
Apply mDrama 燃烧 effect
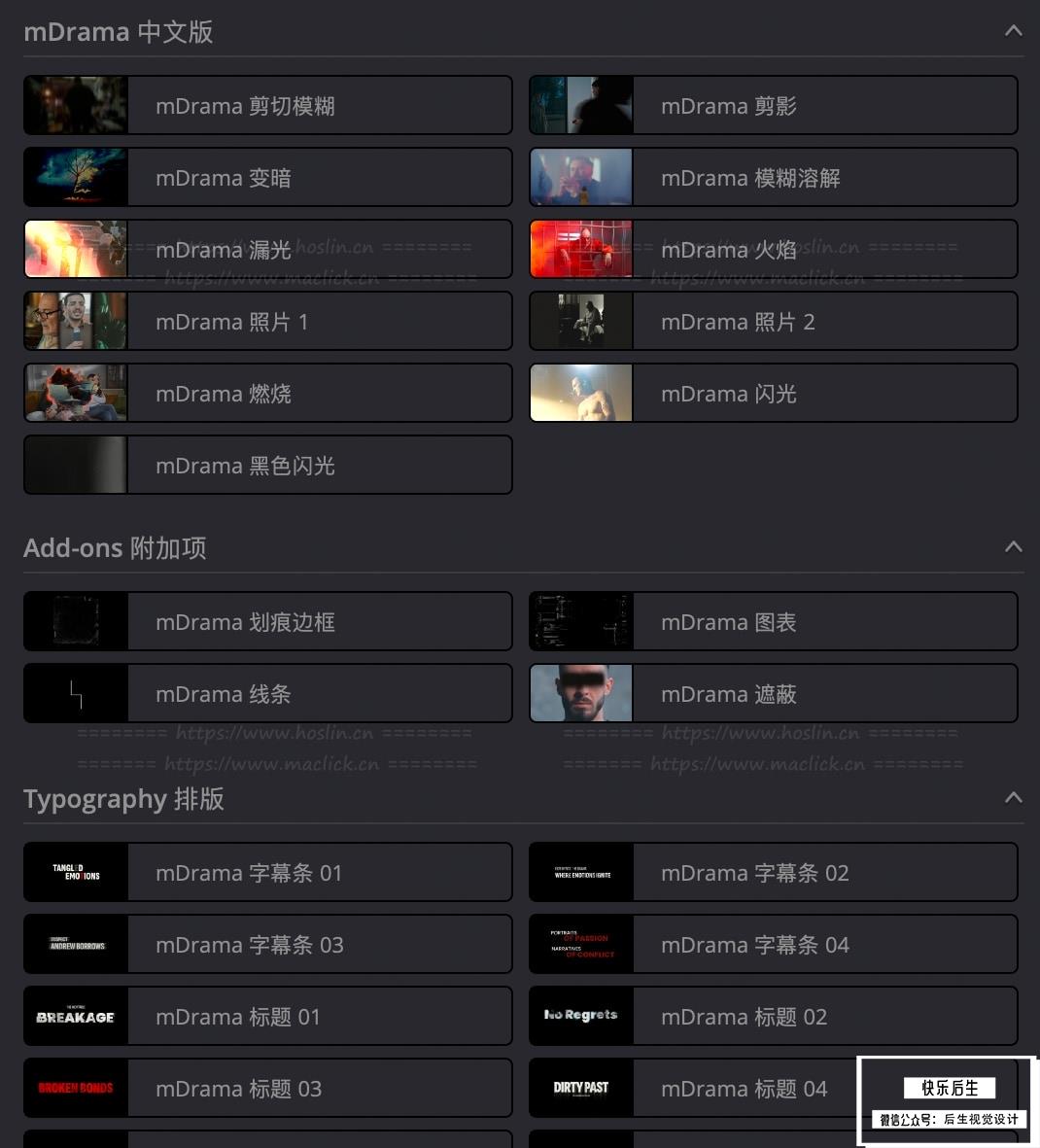268,393
